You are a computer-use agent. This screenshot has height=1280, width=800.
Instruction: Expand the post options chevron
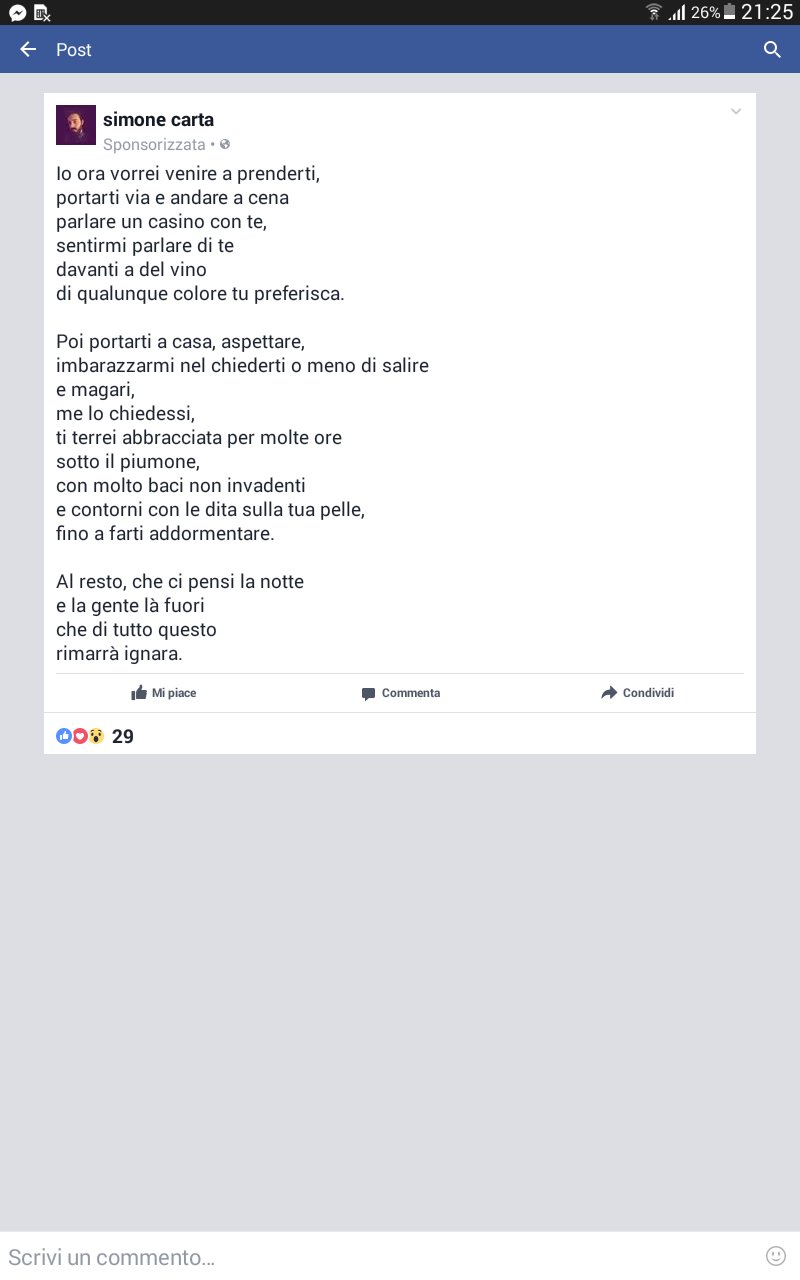(x=736, y=111)
